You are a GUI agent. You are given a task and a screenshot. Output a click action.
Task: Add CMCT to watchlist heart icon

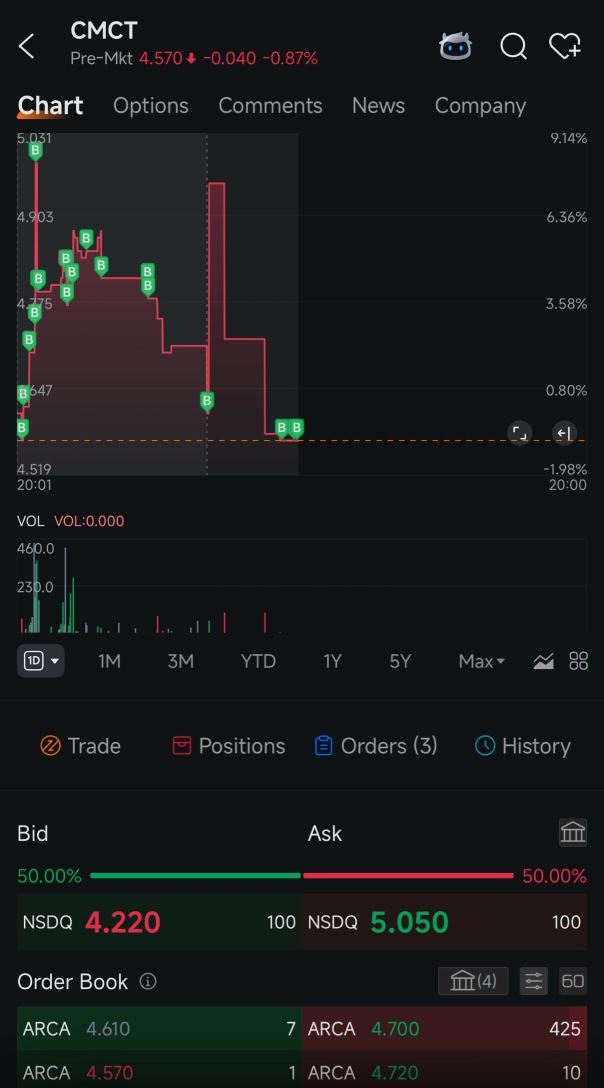(564, 46)
